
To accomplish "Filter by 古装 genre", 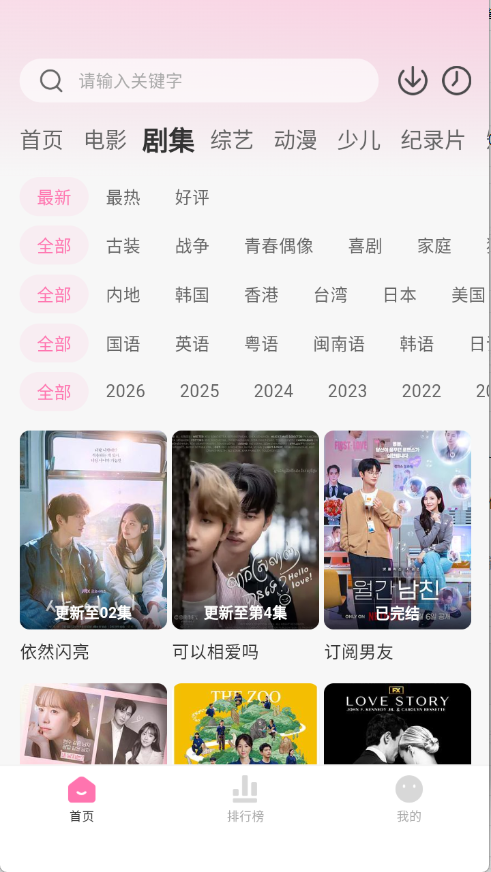I will click(123, 246).
